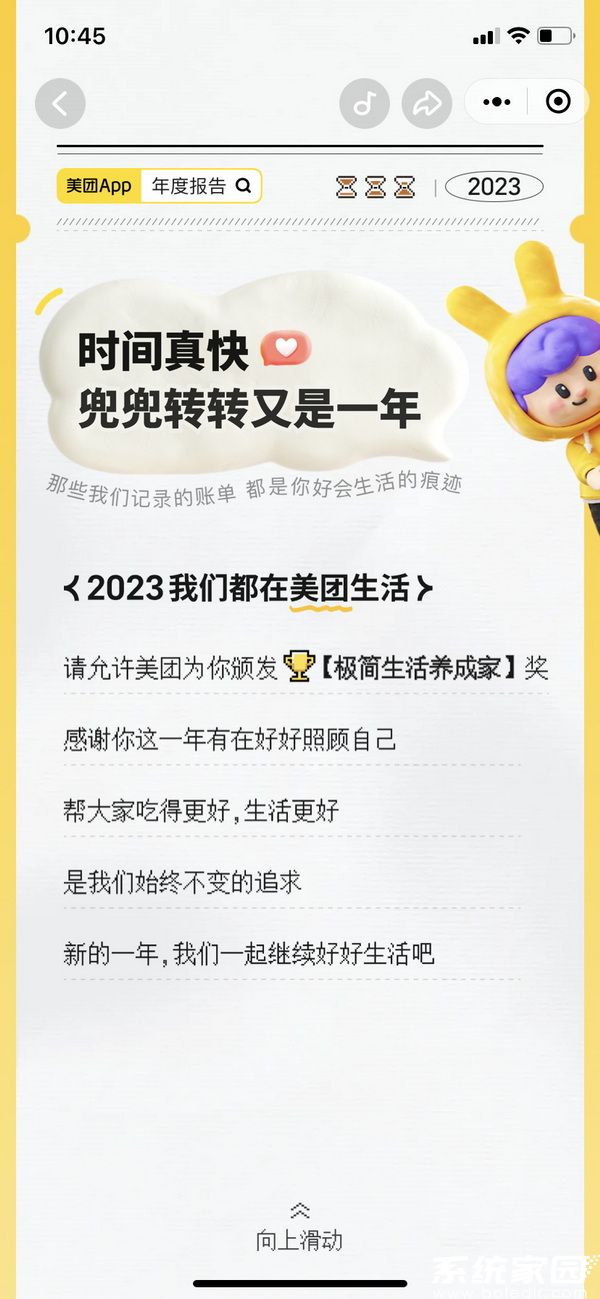
Task: Open the mini program more options menu
Action: [497, 102]
